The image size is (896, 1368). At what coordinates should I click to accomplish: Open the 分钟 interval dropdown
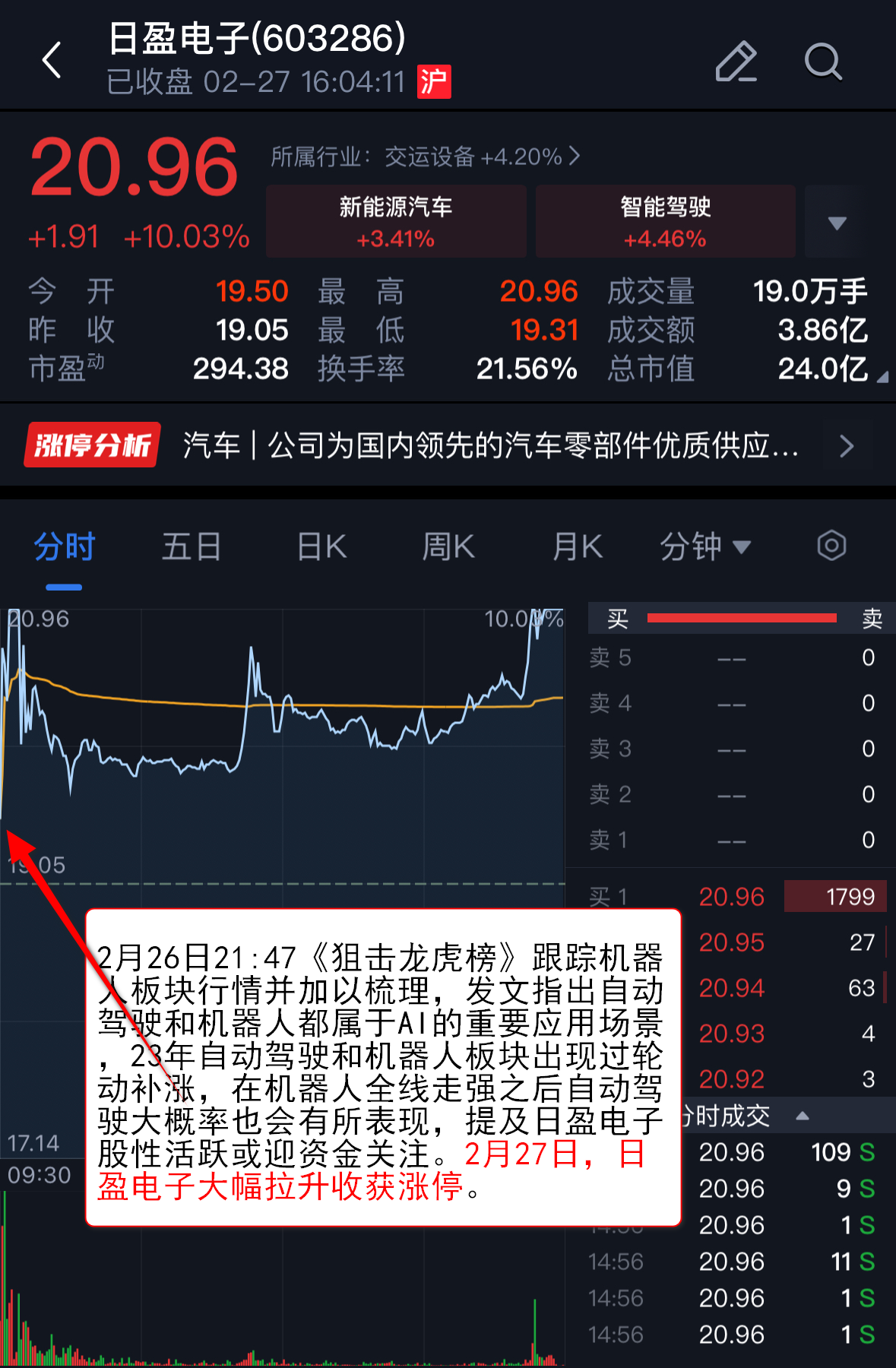click(704, 547)
